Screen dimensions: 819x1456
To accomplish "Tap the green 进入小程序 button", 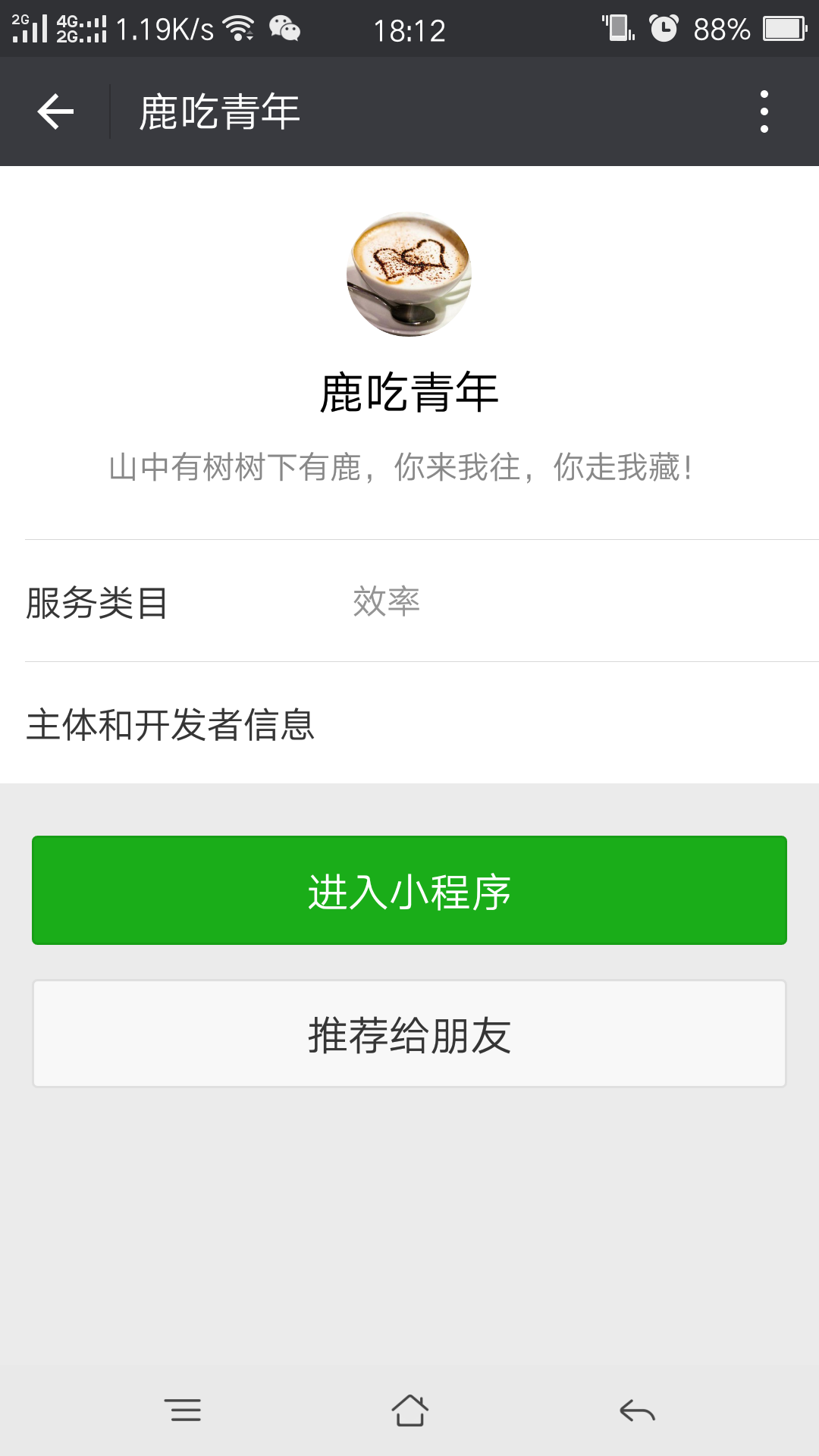I will [x=409, y=890].
